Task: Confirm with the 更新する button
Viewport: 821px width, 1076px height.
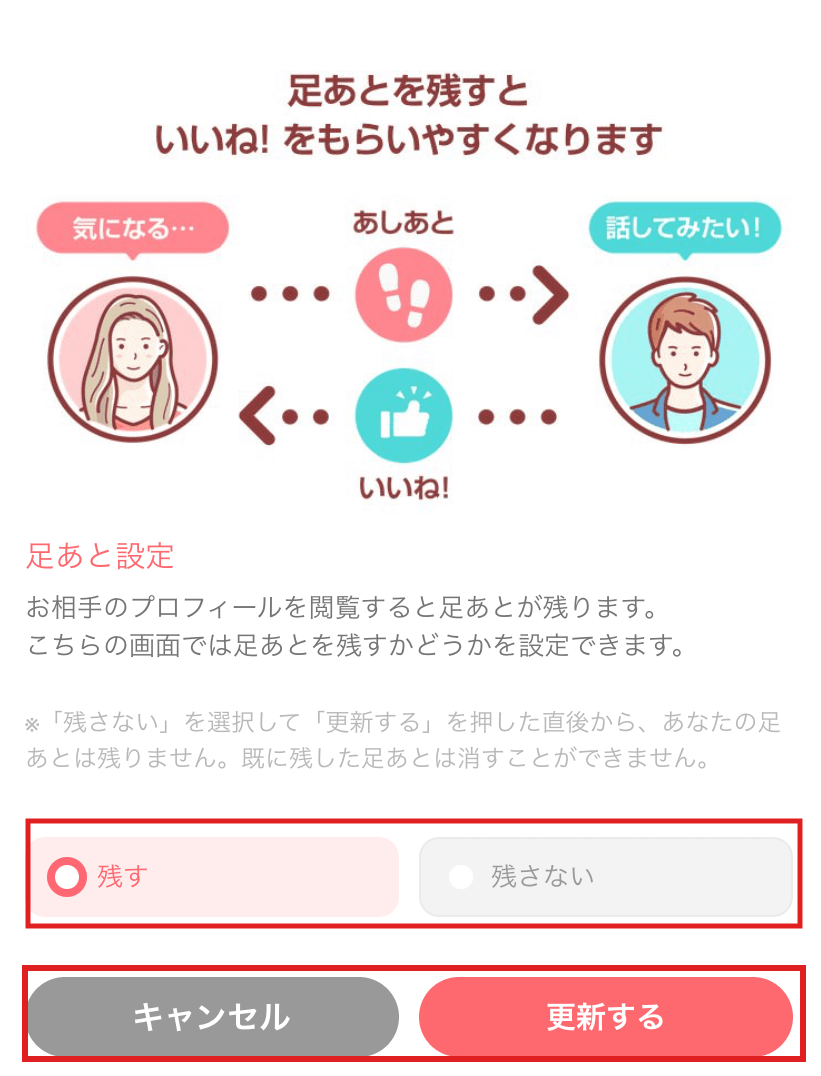Action: (605, 1017)
